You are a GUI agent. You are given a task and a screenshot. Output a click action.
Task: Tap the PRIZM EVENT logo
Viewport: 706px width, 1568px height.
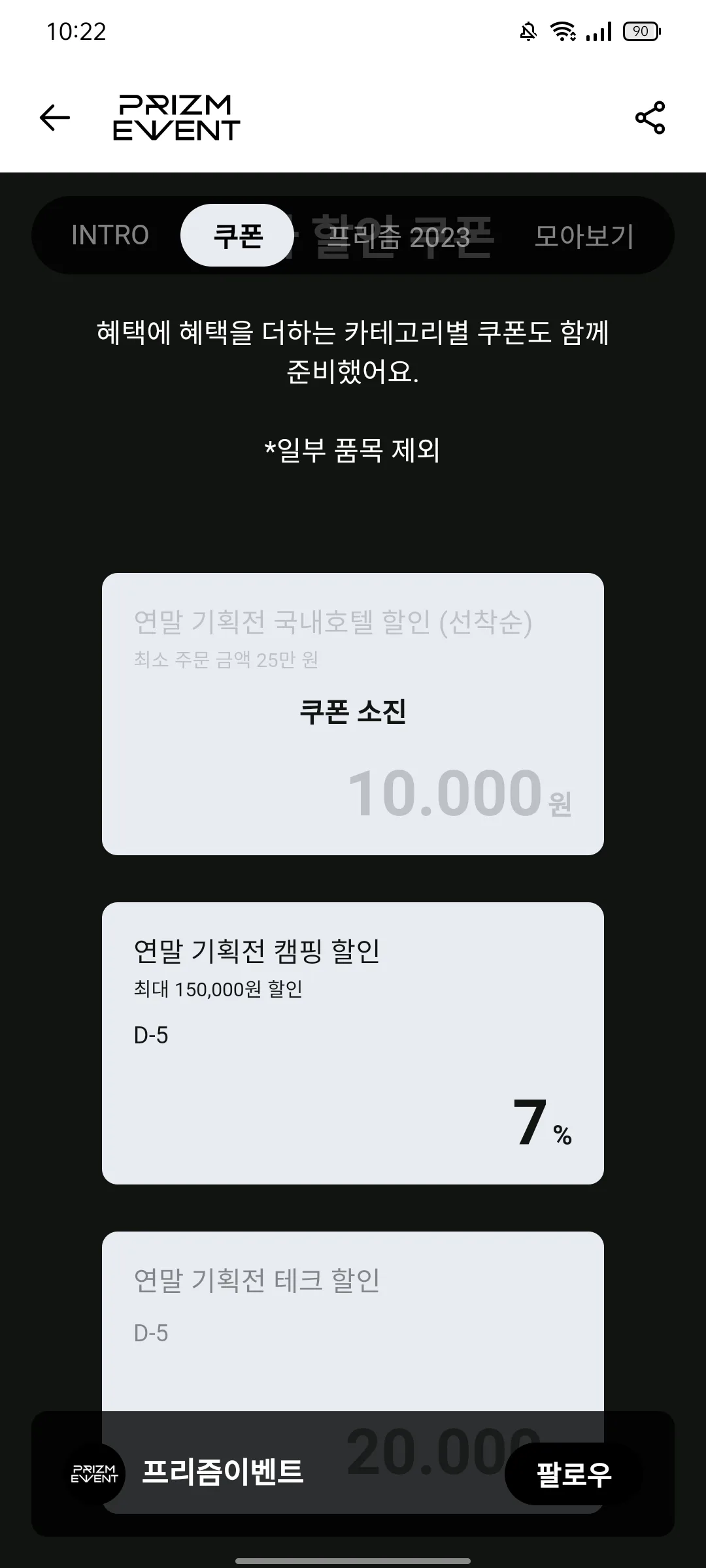pos(175,119)
